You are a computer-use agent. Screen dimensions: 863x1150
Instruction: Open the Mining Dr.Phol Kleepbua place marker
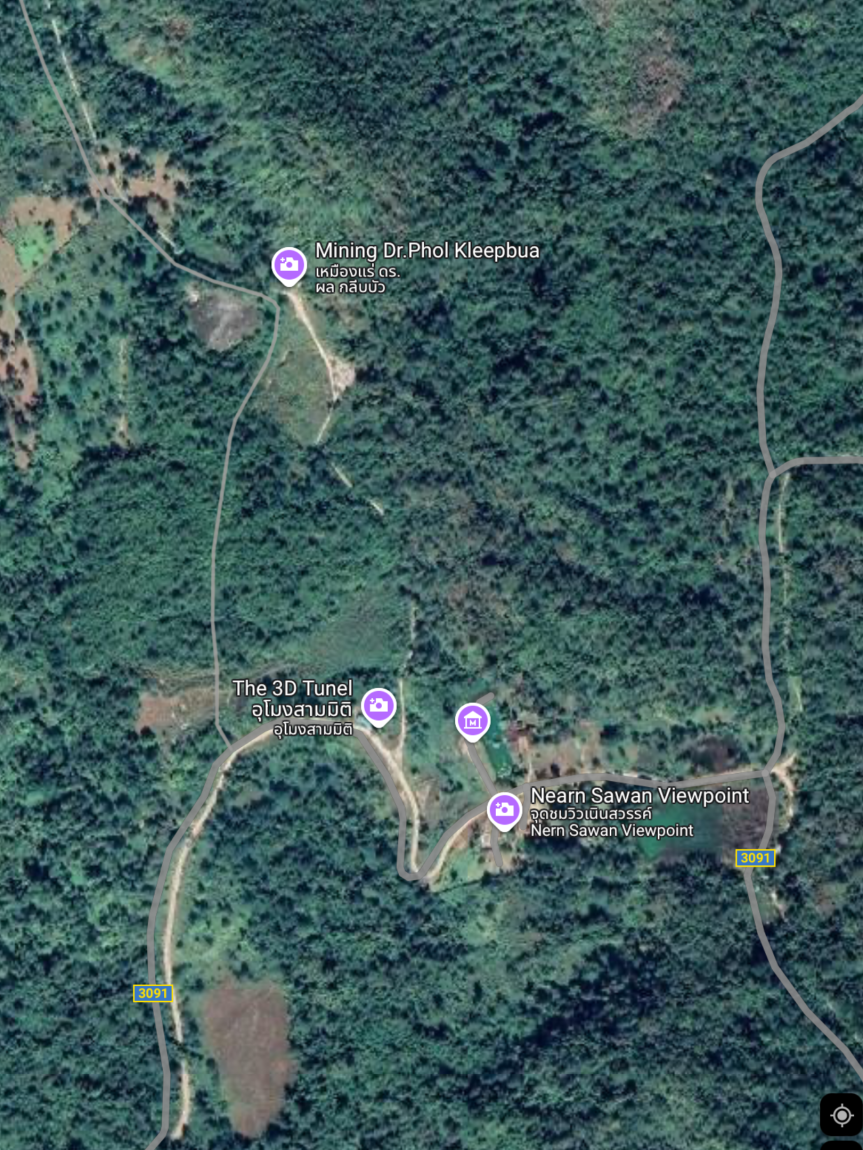(x=289, y=265)
